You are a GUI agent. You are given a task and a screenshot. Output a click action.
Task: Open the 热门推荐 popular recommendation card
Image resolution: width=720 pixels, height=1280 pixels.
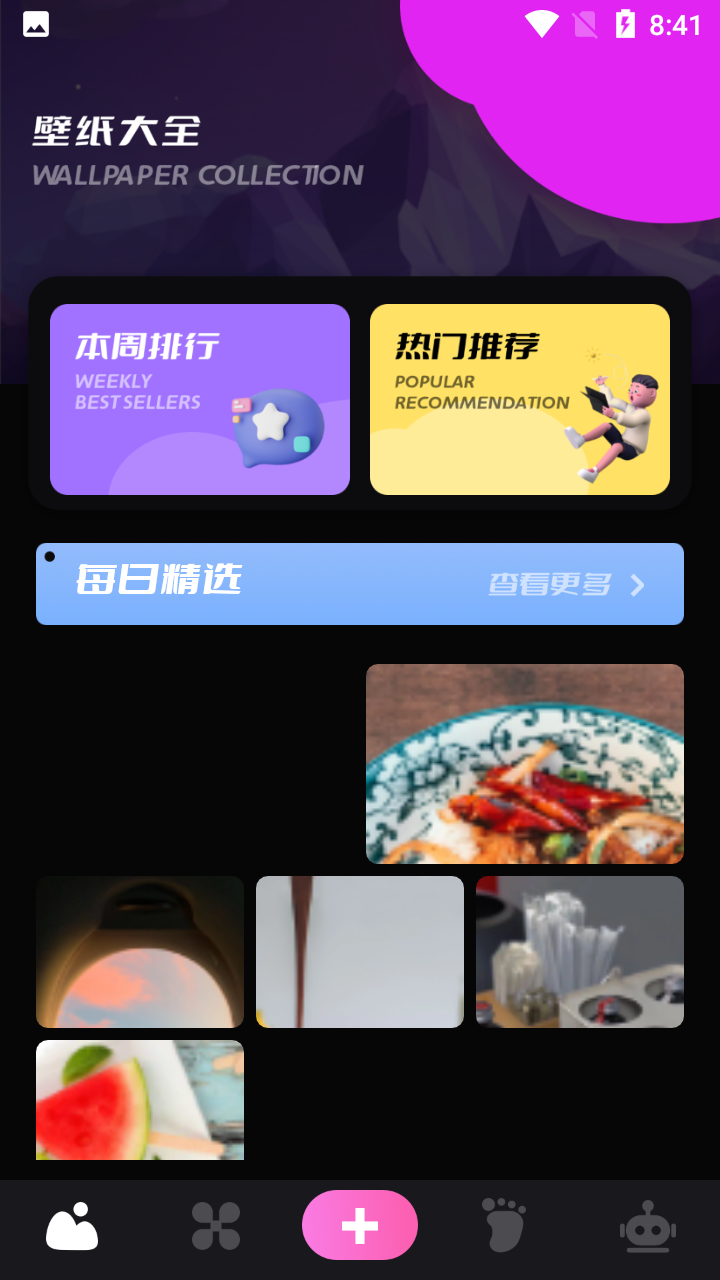519,397
